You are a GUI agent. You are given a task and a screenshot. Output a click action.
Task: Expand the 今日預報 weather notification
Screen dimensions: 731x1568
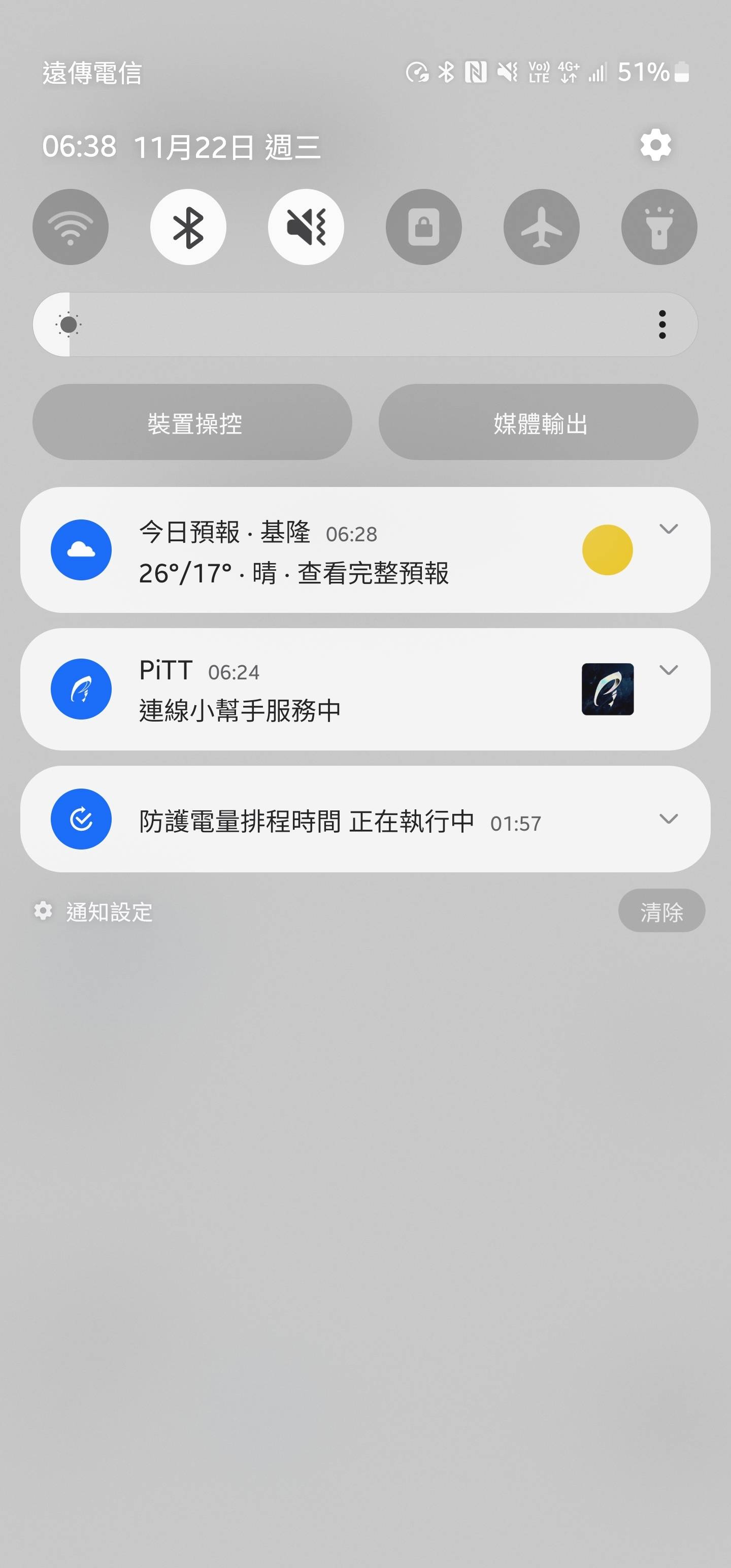(x=669, y=529)
